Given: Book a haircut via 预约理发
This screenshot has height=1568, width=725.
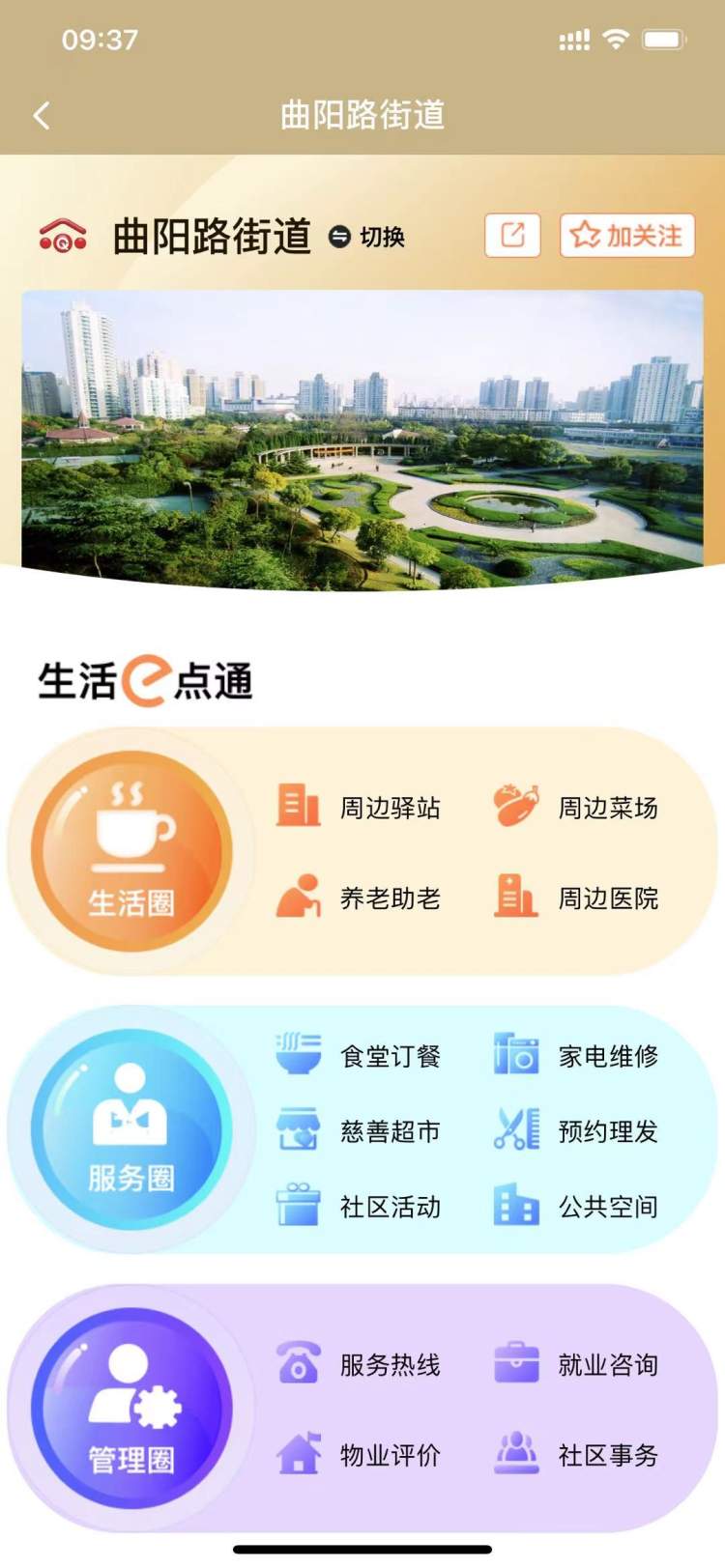Looking at the screenshot, I should [577, 1130].
